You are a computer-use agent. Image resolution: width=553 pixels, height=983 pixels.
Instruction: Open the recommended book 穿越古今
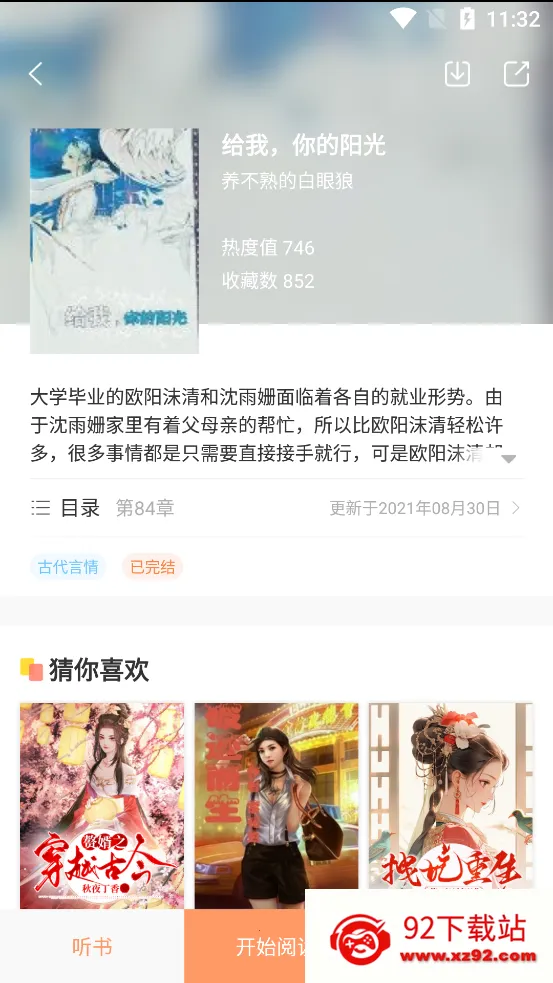[102, 806]
